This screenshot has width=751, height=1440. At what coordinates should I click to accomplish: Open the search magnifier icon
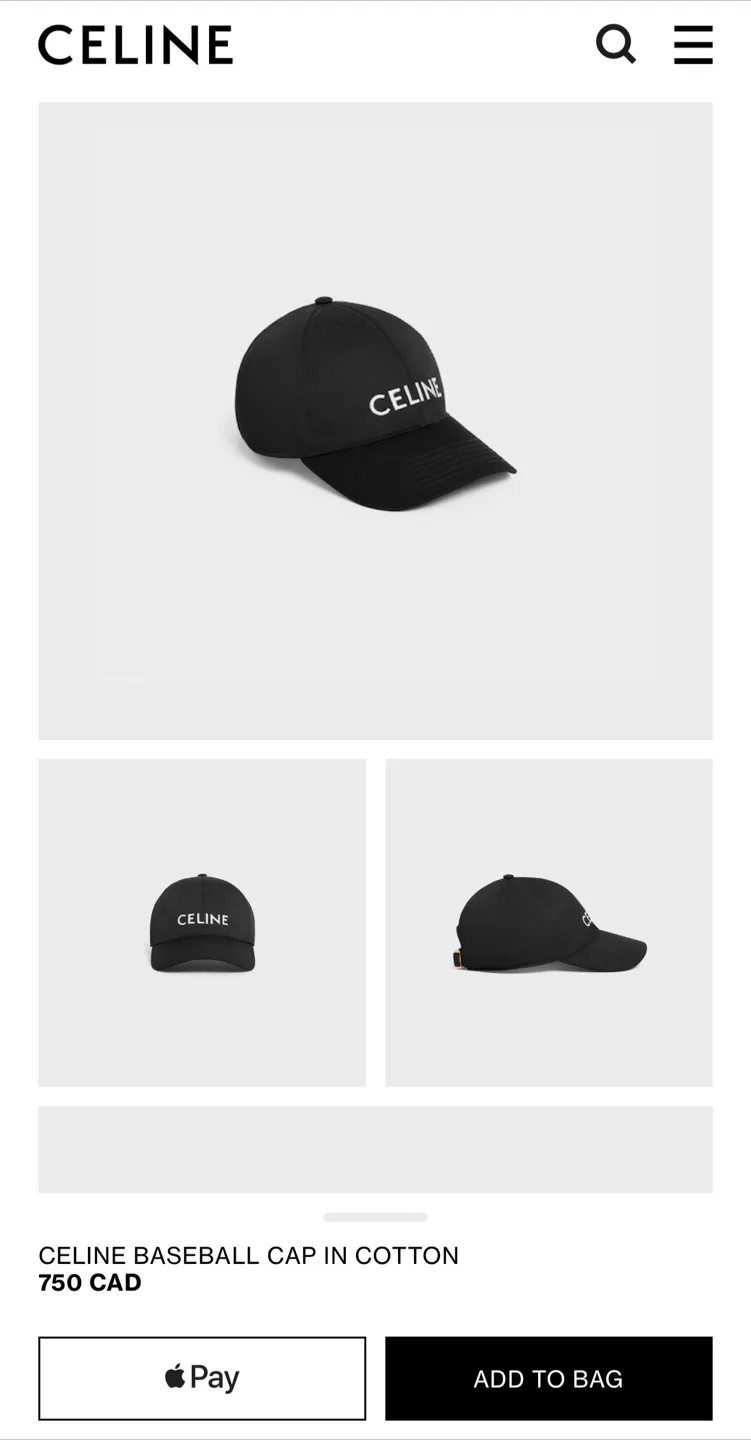click(616, 45)
